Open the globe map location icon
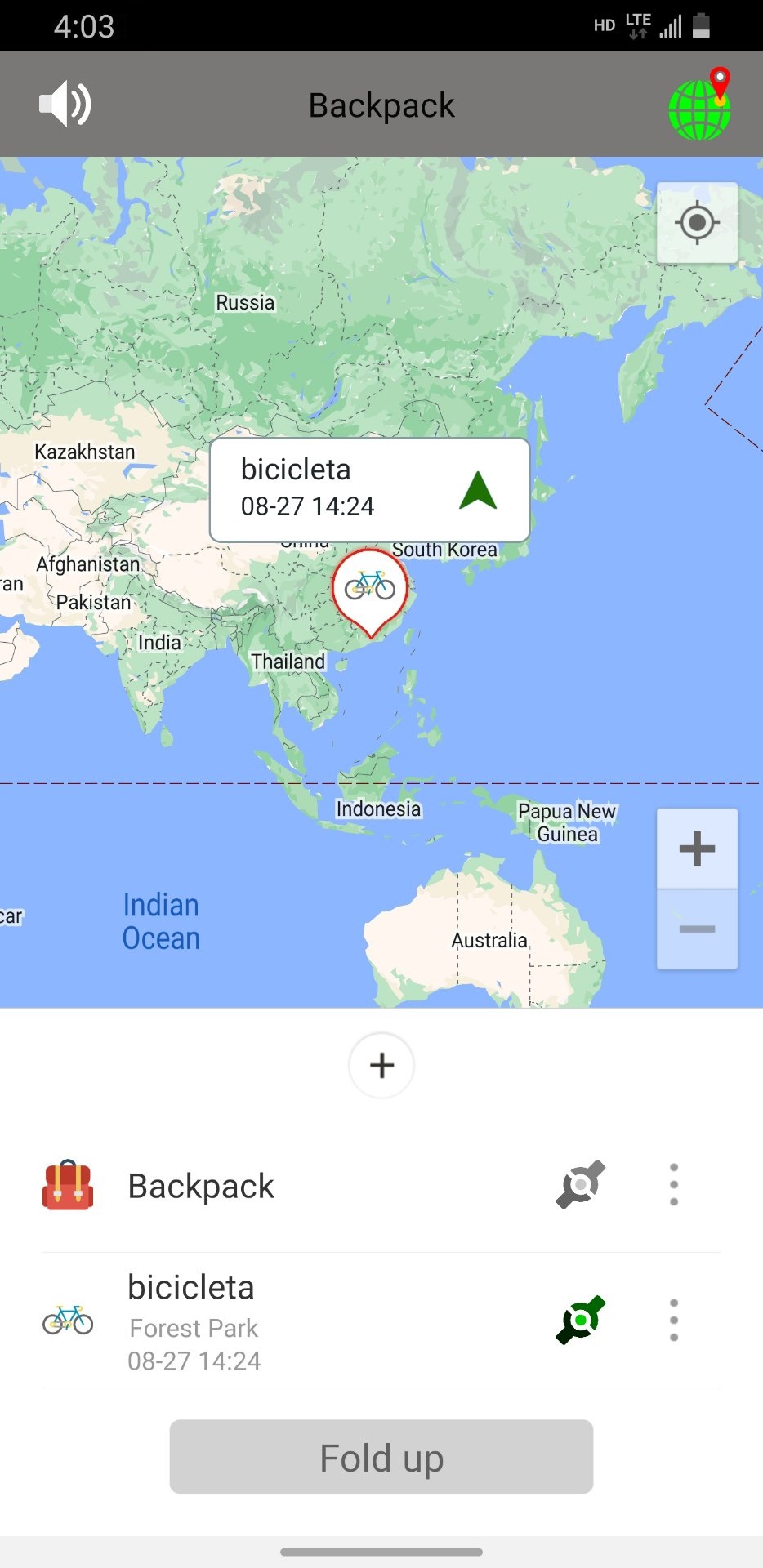 (700, 104)
